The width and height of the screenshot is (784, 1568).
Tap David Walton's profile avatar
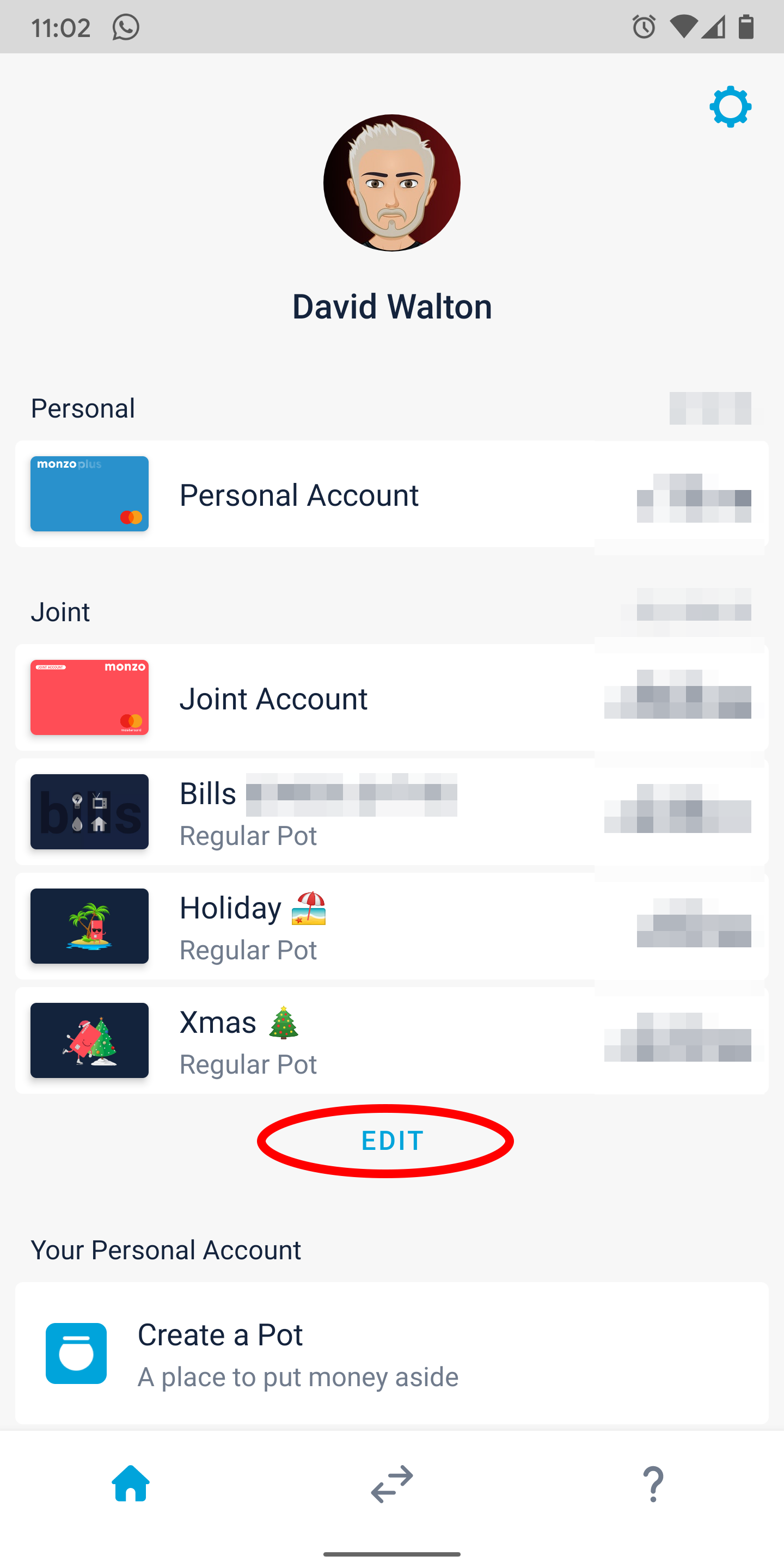tap(391, 182)
